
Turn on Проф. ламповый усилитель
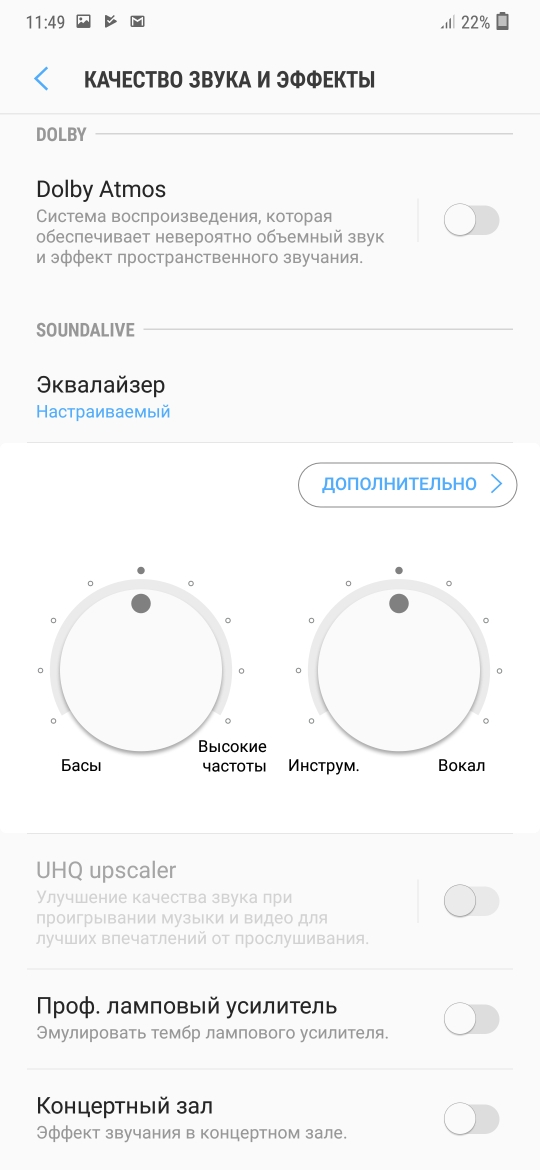pyautogui.click(x=471, y=1019)
